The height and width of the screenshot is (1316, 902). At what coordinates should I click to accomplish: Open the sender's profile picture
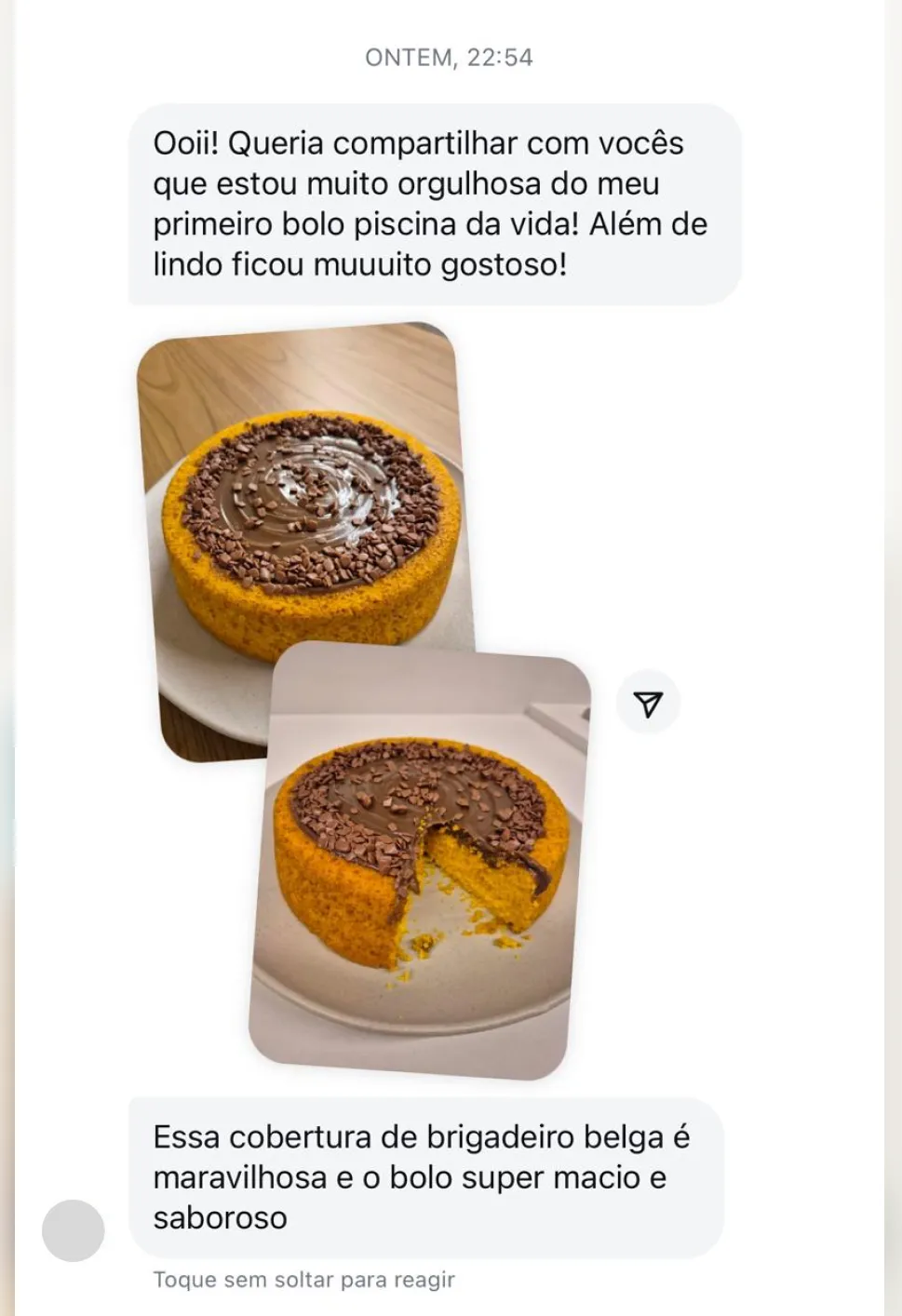[73, 1230]
